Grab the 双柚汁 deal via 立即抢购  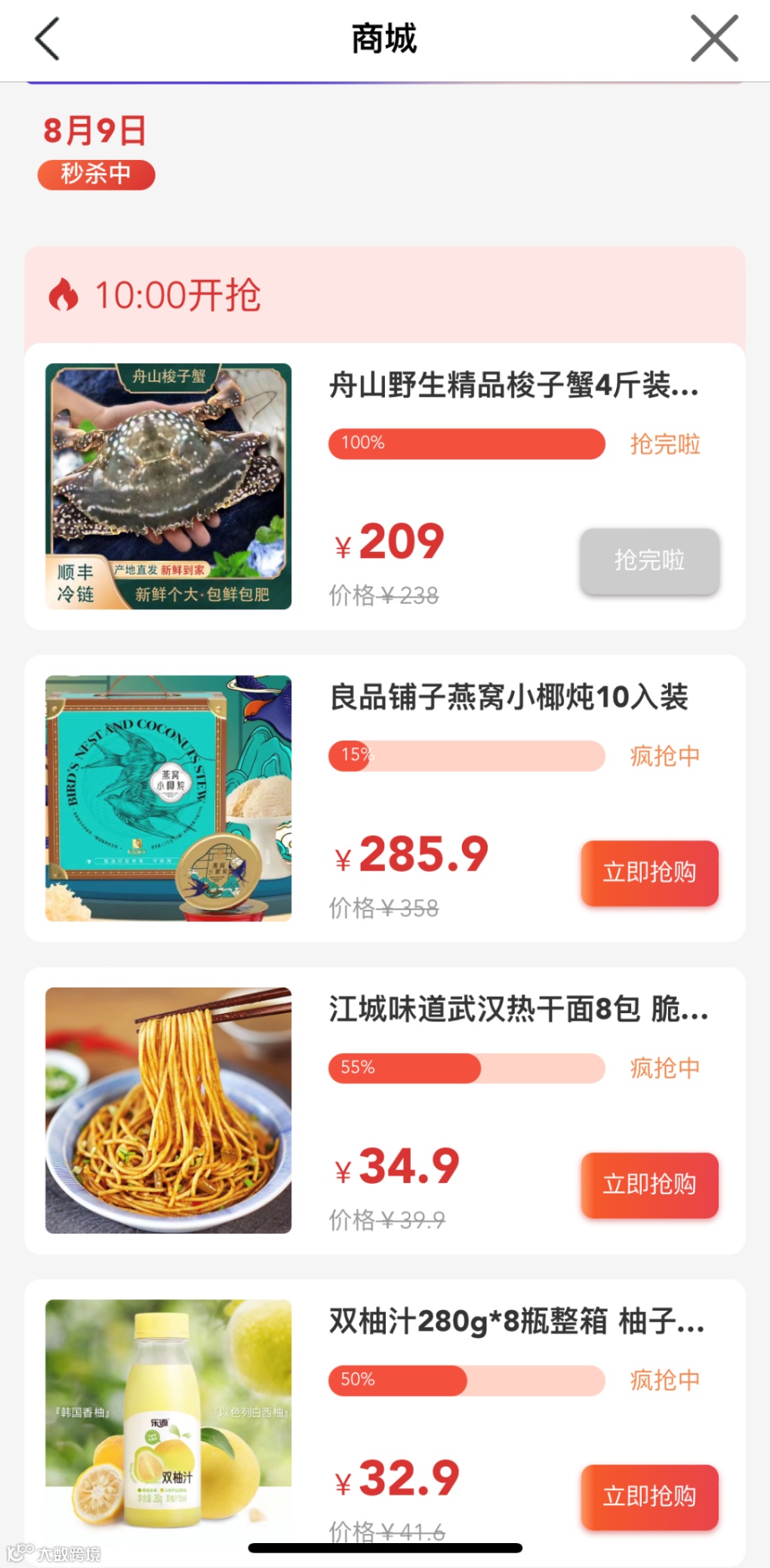point(649,1496)
